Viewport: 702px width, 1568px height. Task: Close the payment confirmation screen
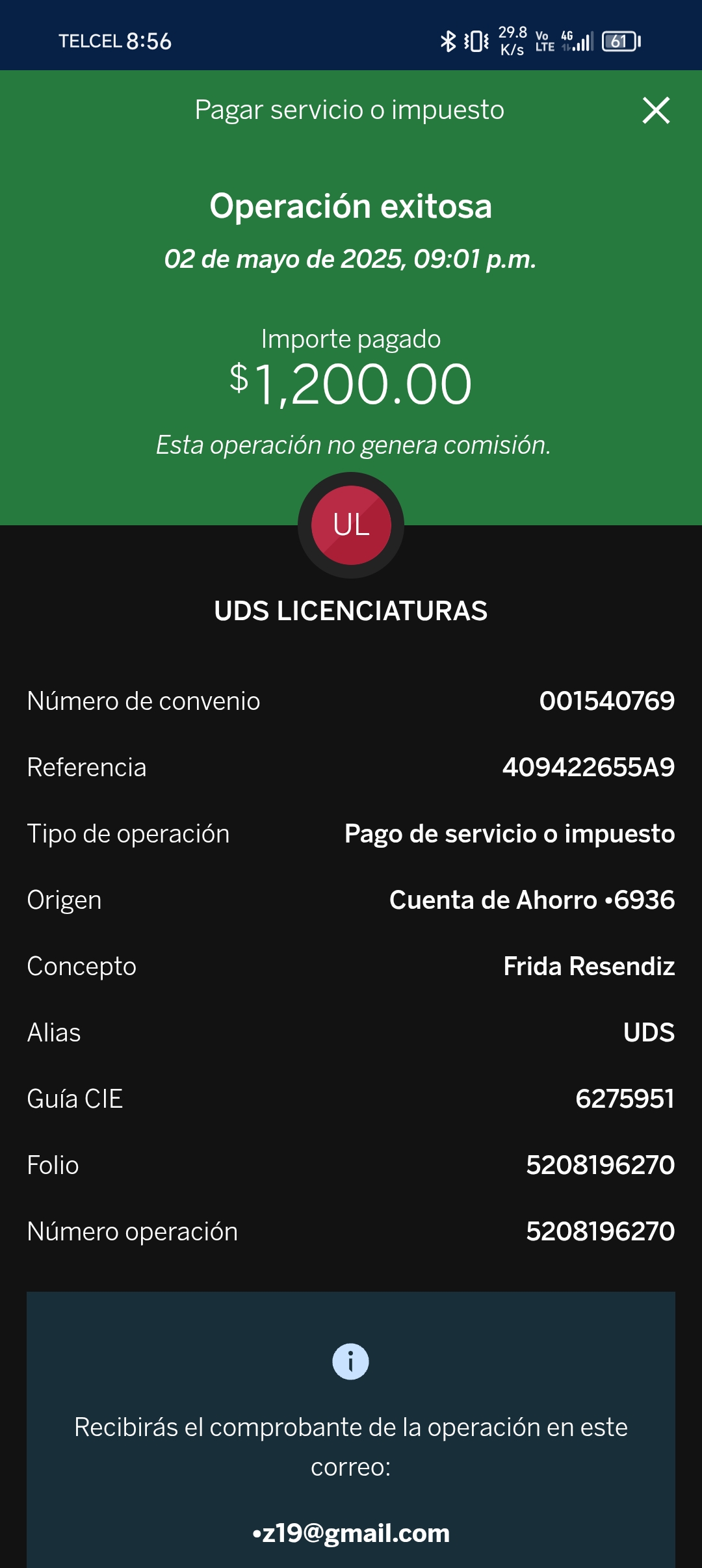(656, 110)
